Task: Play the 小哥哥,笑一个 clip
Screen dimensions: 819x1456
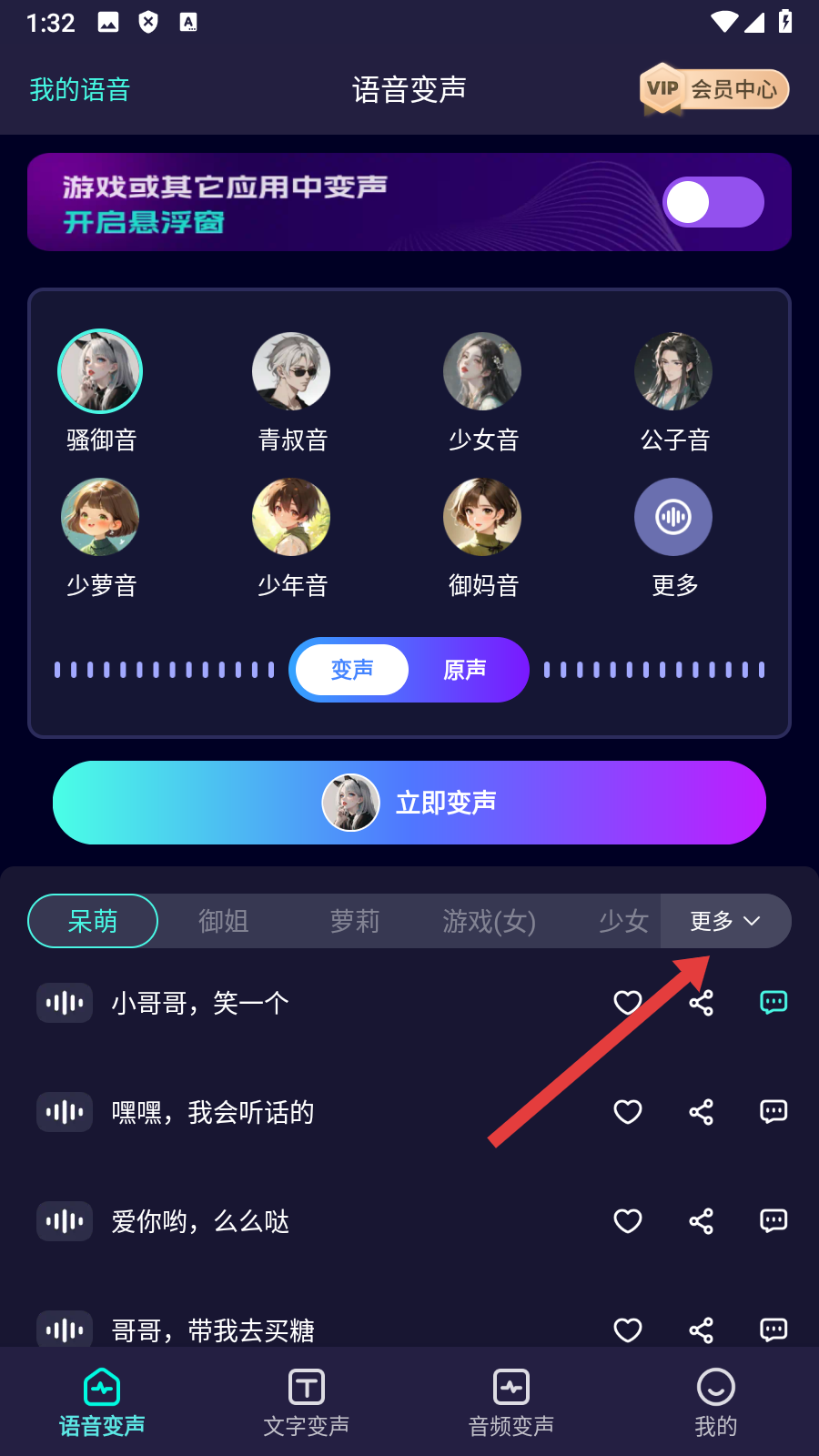Action: [65, 1003]
